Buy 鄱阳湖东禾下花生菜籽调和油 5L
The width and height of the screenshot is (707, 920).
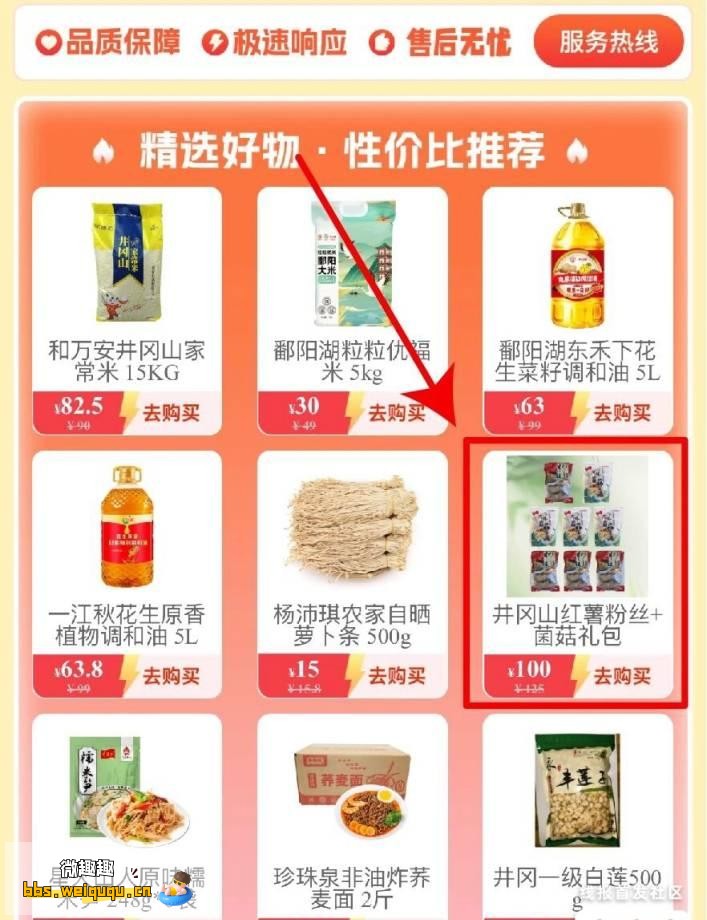622,412
